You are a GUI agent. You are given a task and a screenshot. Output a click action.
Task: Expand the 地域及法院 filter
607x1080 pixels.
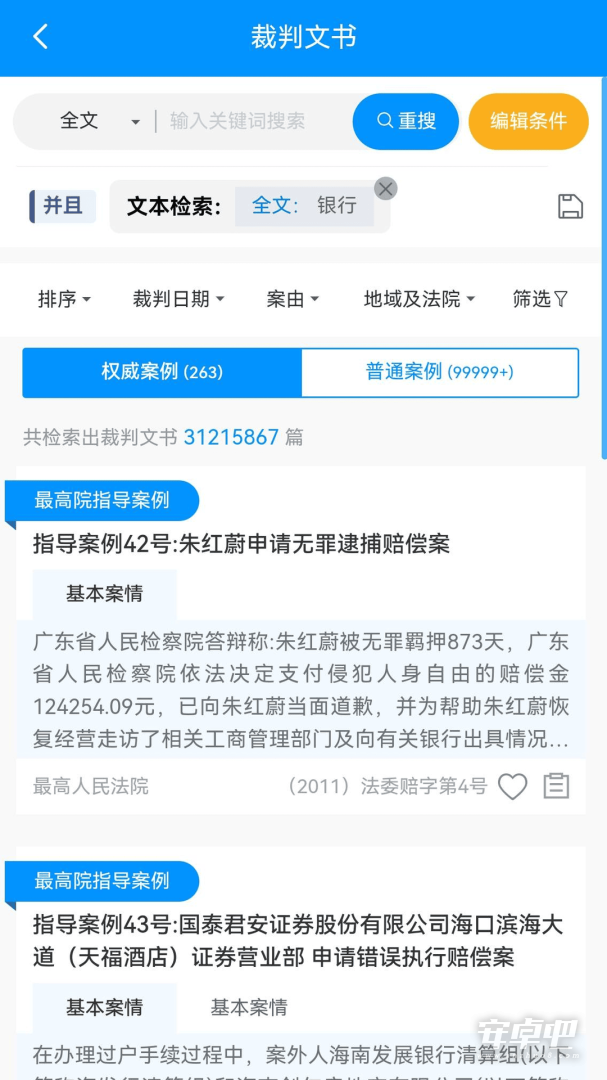(x=419, y=299)
